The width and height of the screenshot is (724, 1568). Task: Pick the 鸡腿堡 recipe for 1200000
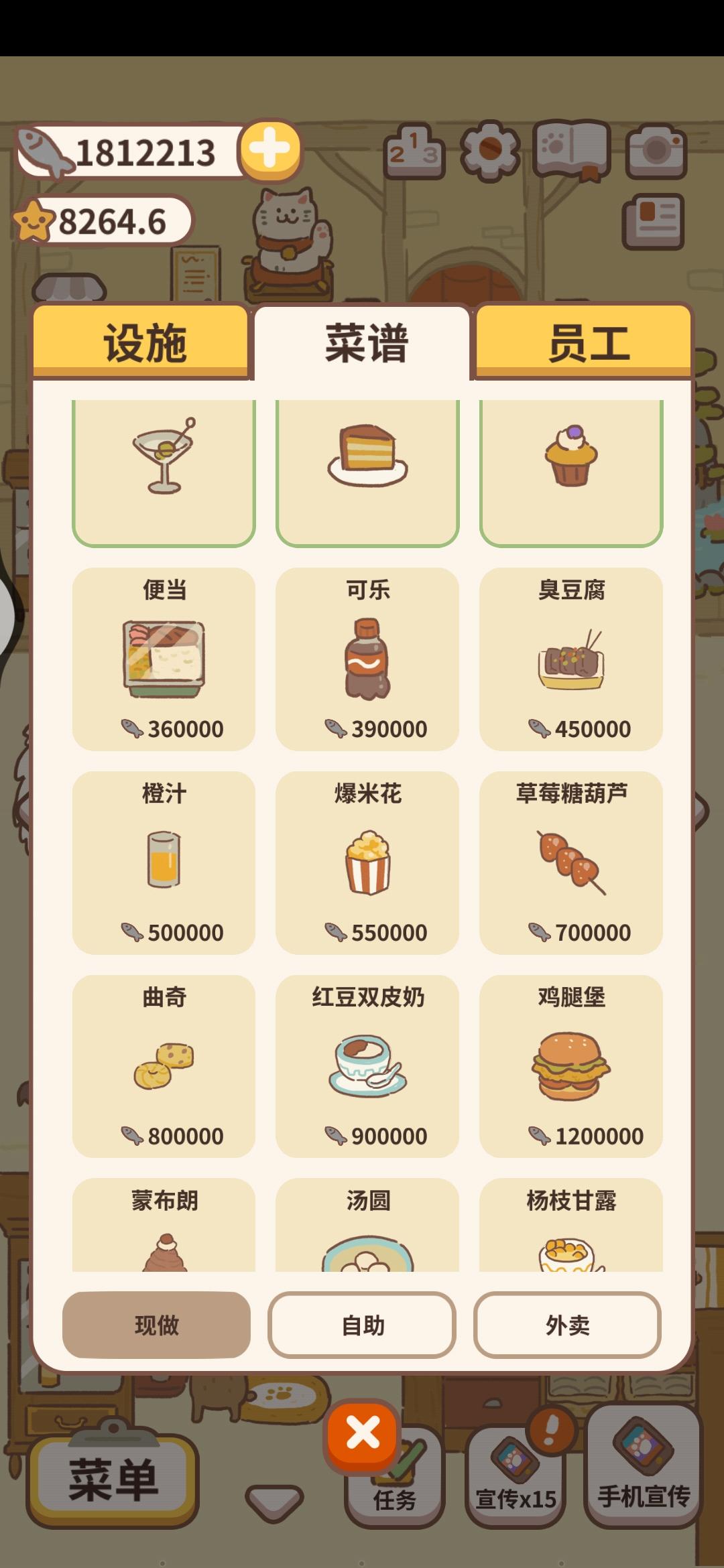[571, 1067]
